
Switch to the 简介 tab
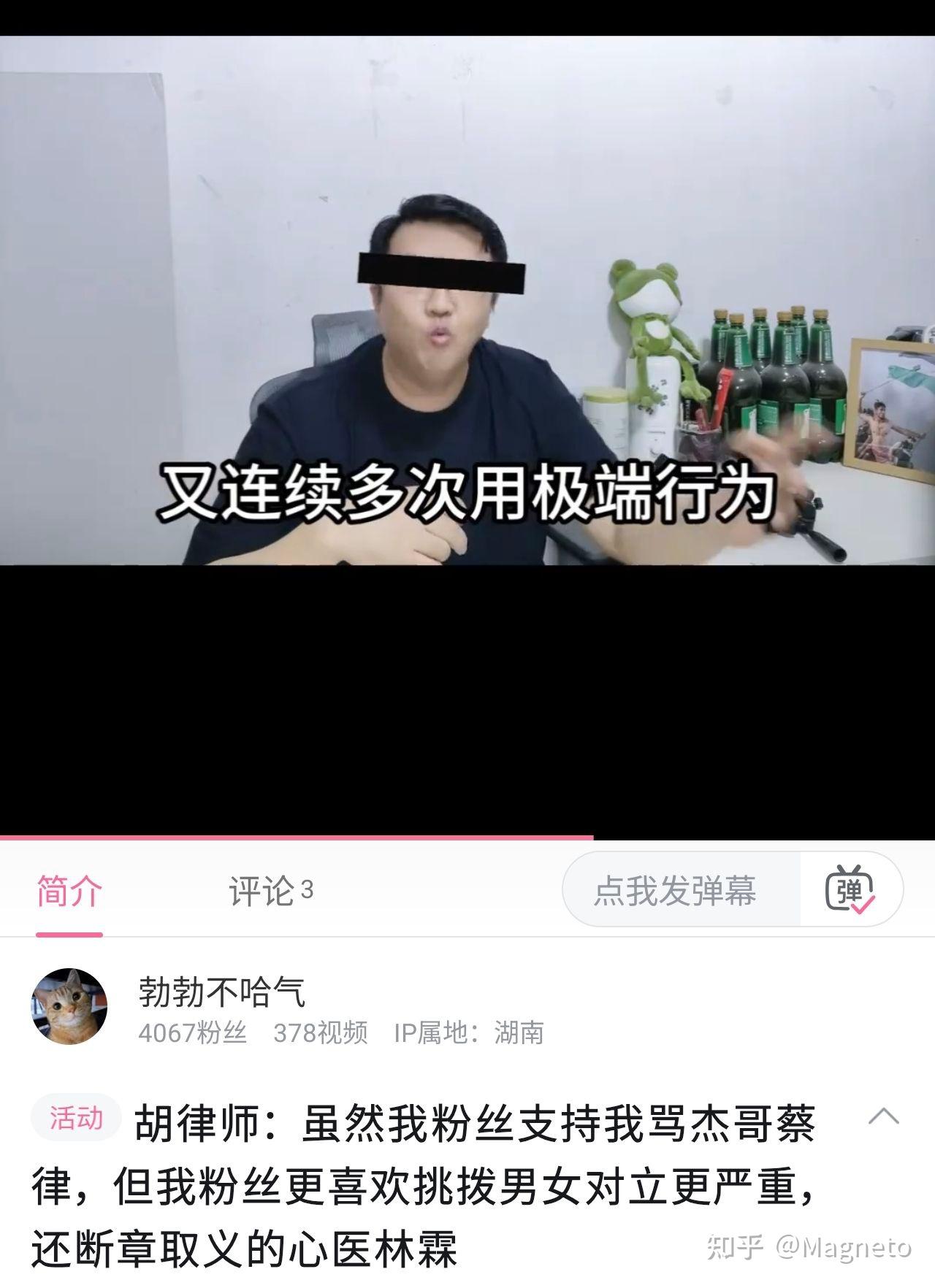(x=69, y=892)
